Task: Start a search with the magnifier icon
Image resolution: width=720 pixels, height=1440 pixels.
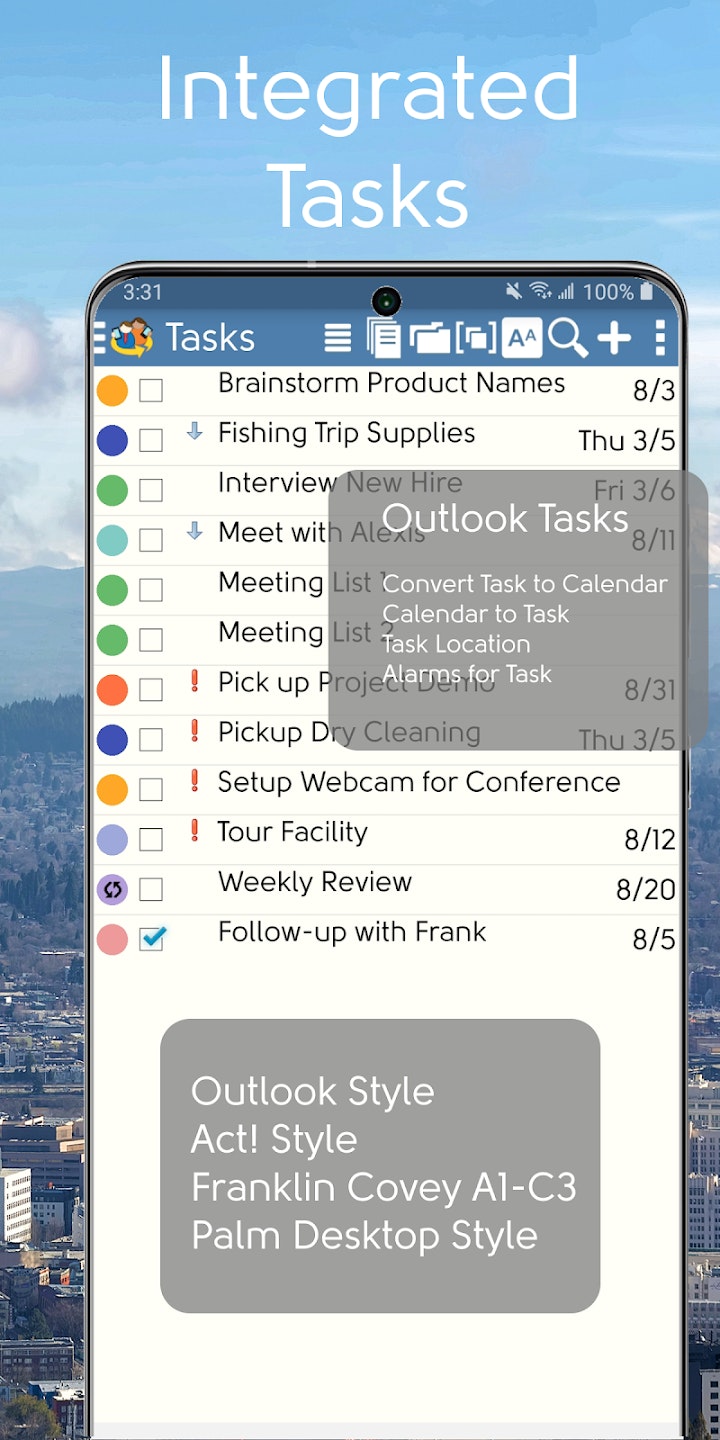Action: (567, 337)
